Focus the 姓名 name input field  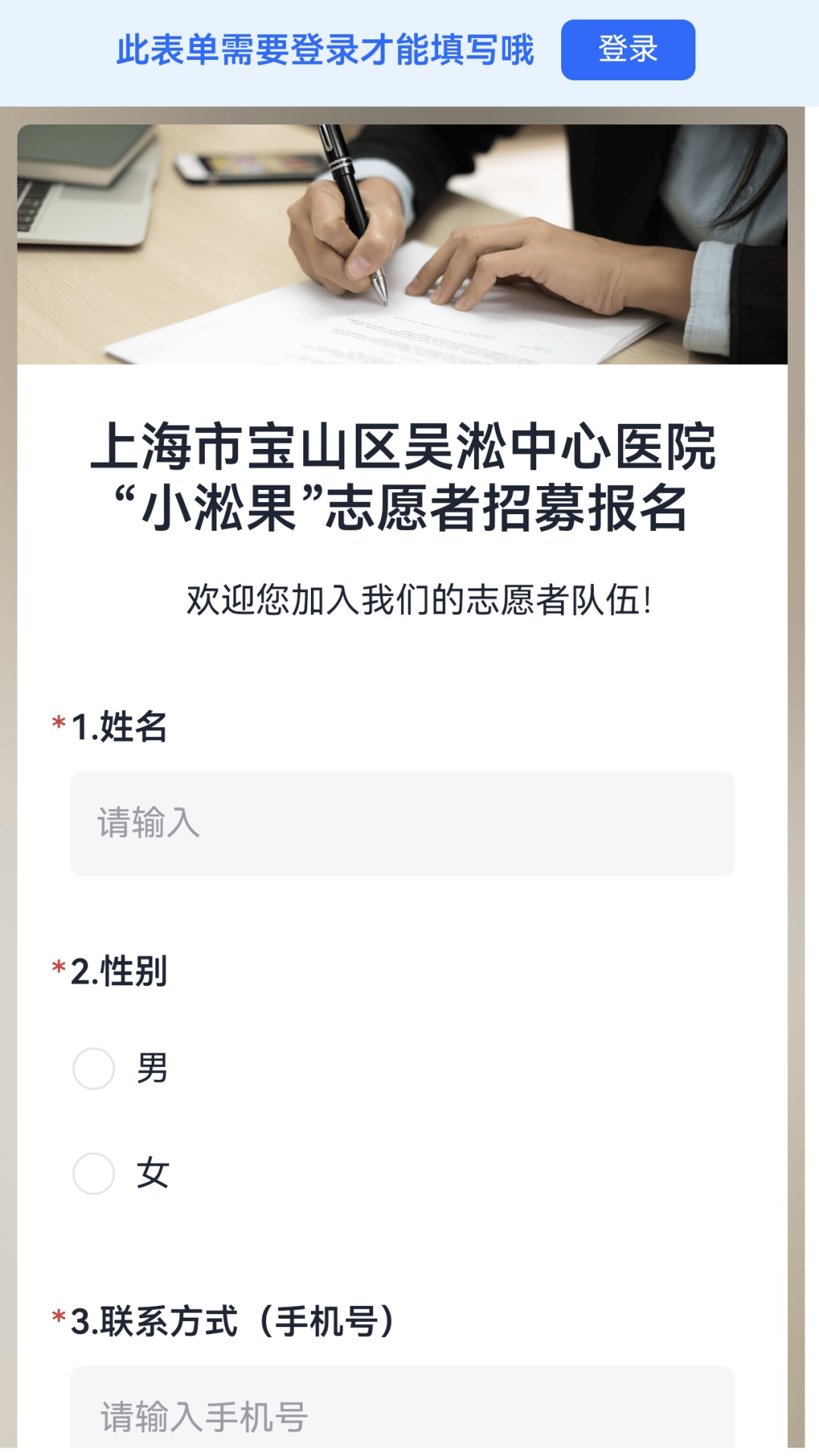point(402,824)
